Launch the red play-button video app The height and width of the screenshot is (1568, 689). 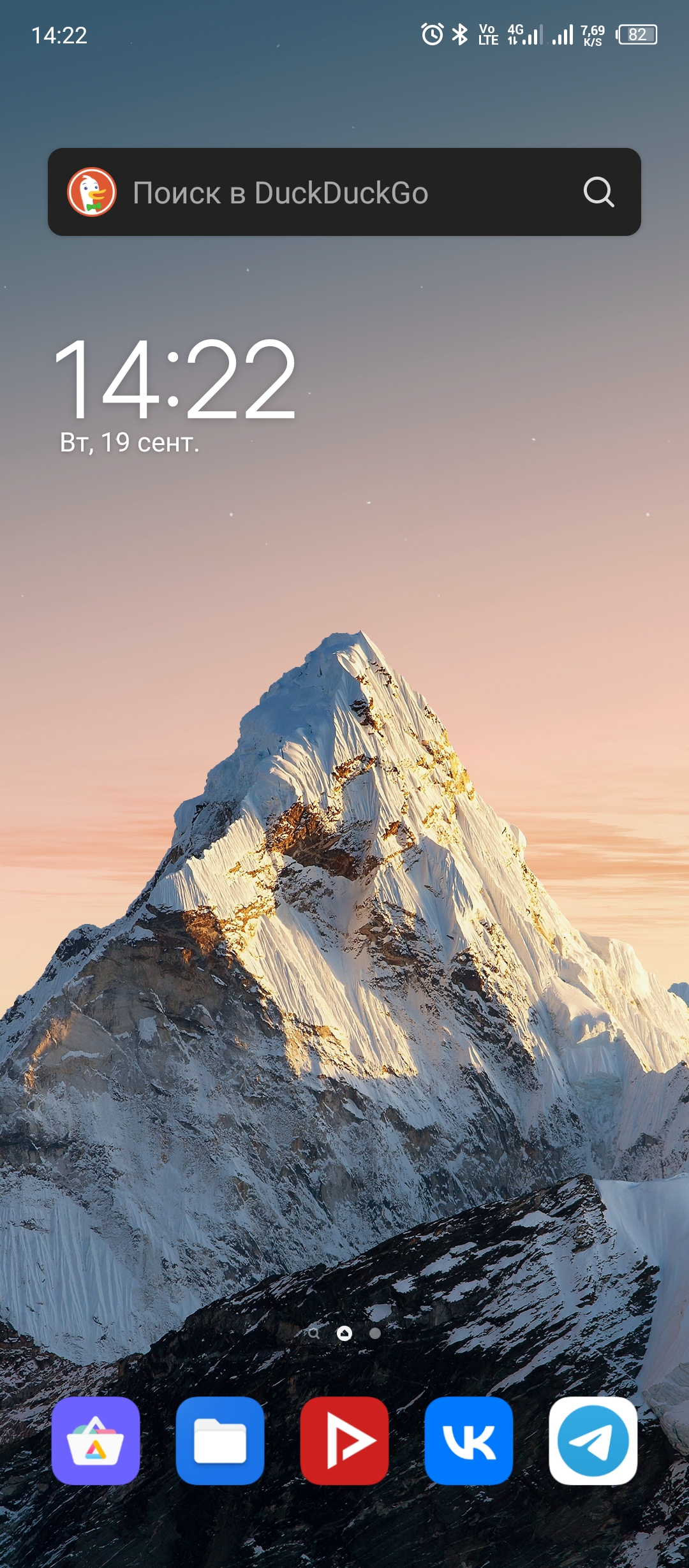(344, 1440)
